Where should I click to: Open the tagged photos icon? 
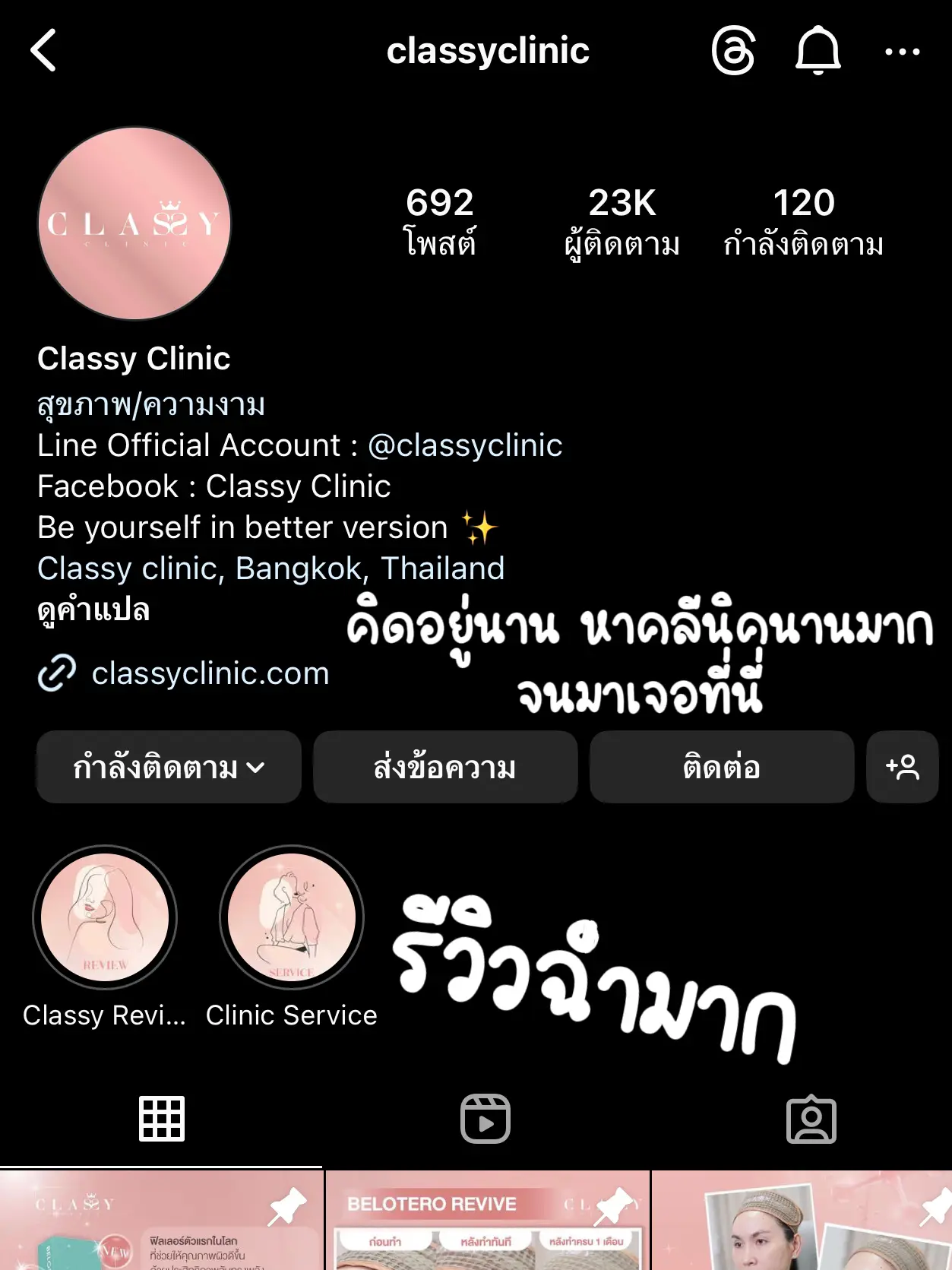click(x=813, y=1118)
